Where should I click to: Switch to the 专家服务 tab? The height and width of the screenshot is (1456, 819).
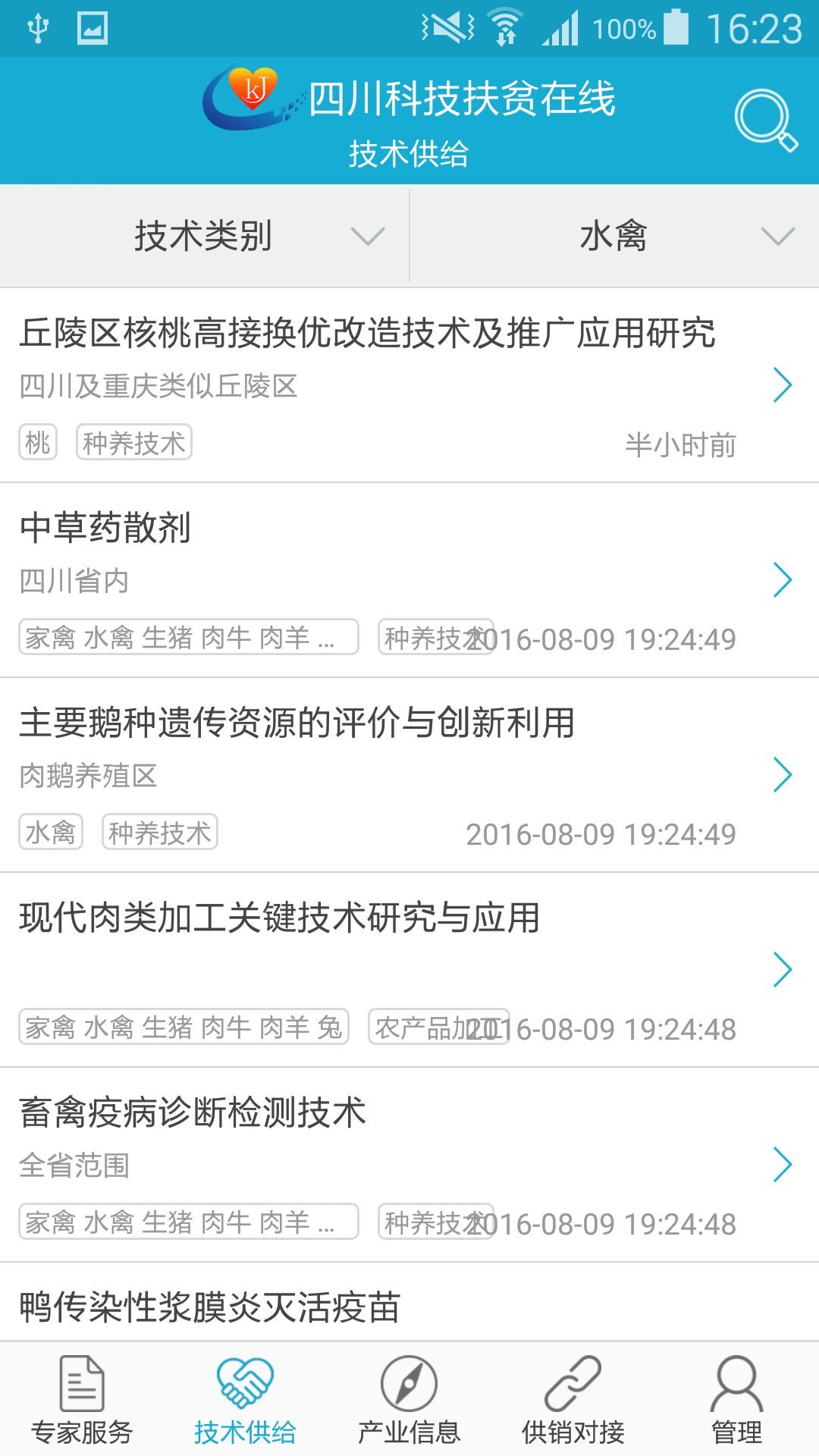[82, 1400]
